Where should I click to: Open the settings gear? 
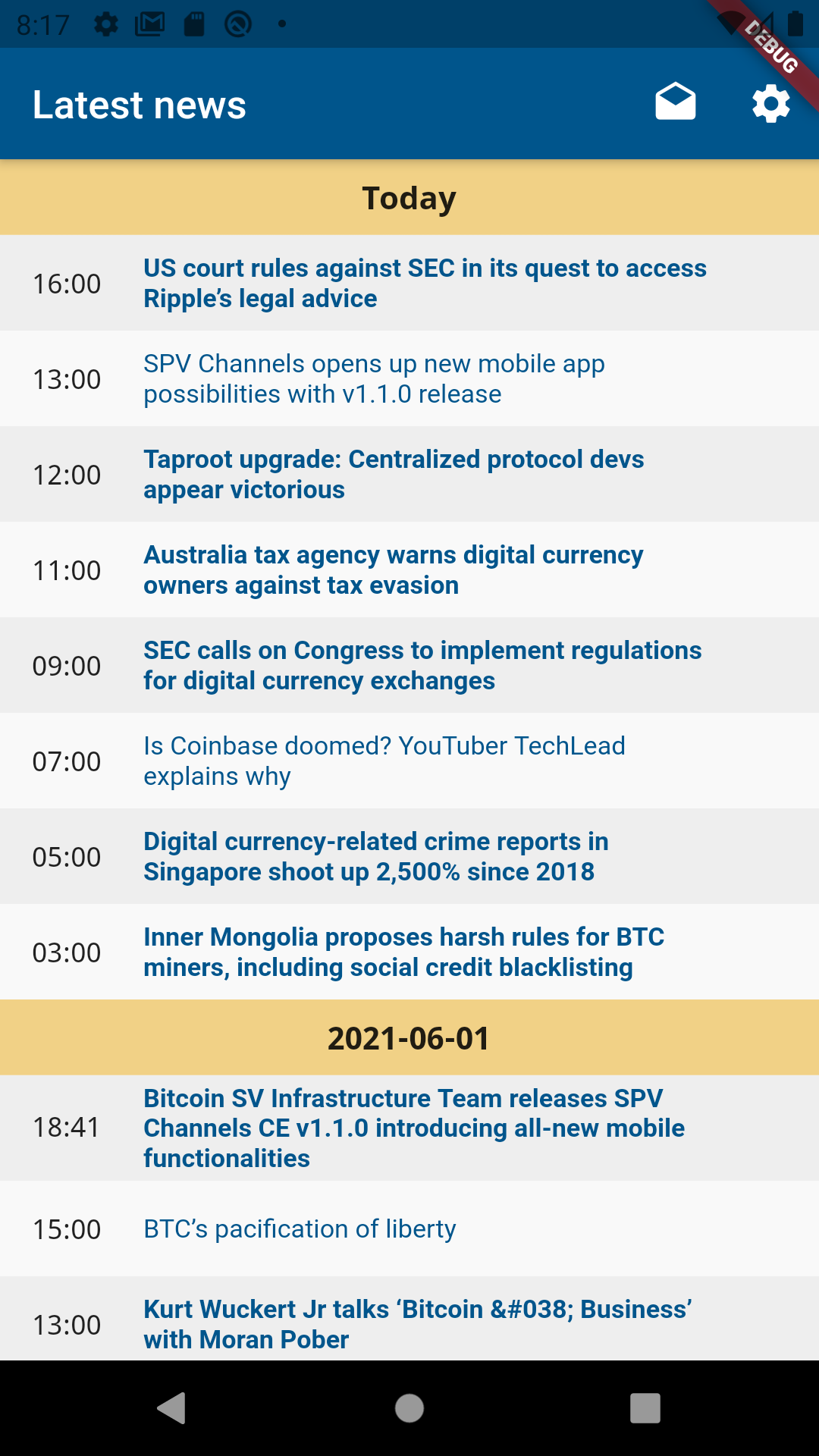point(771,104)
